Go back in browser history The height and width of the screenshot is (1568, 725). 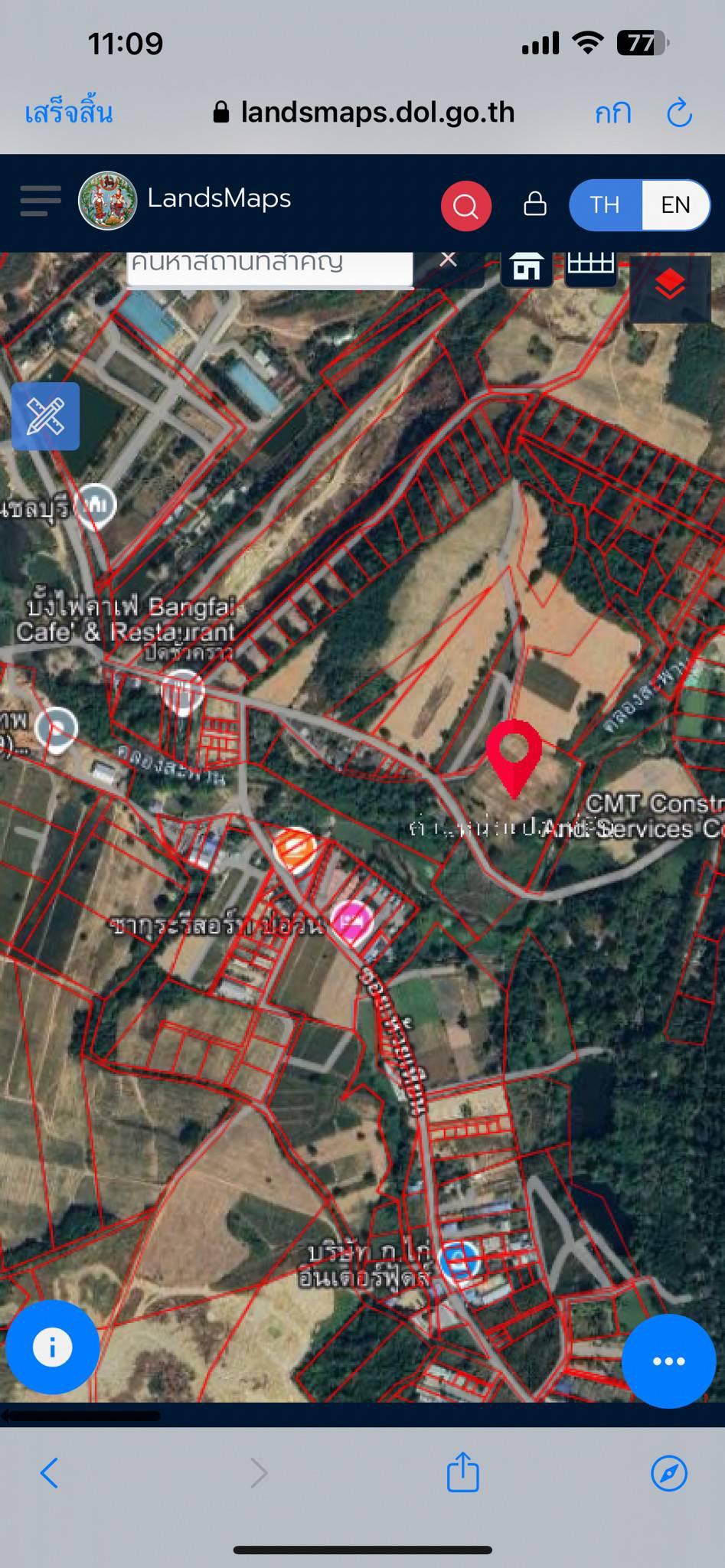pyautogui.click(x=50, y=1472)
